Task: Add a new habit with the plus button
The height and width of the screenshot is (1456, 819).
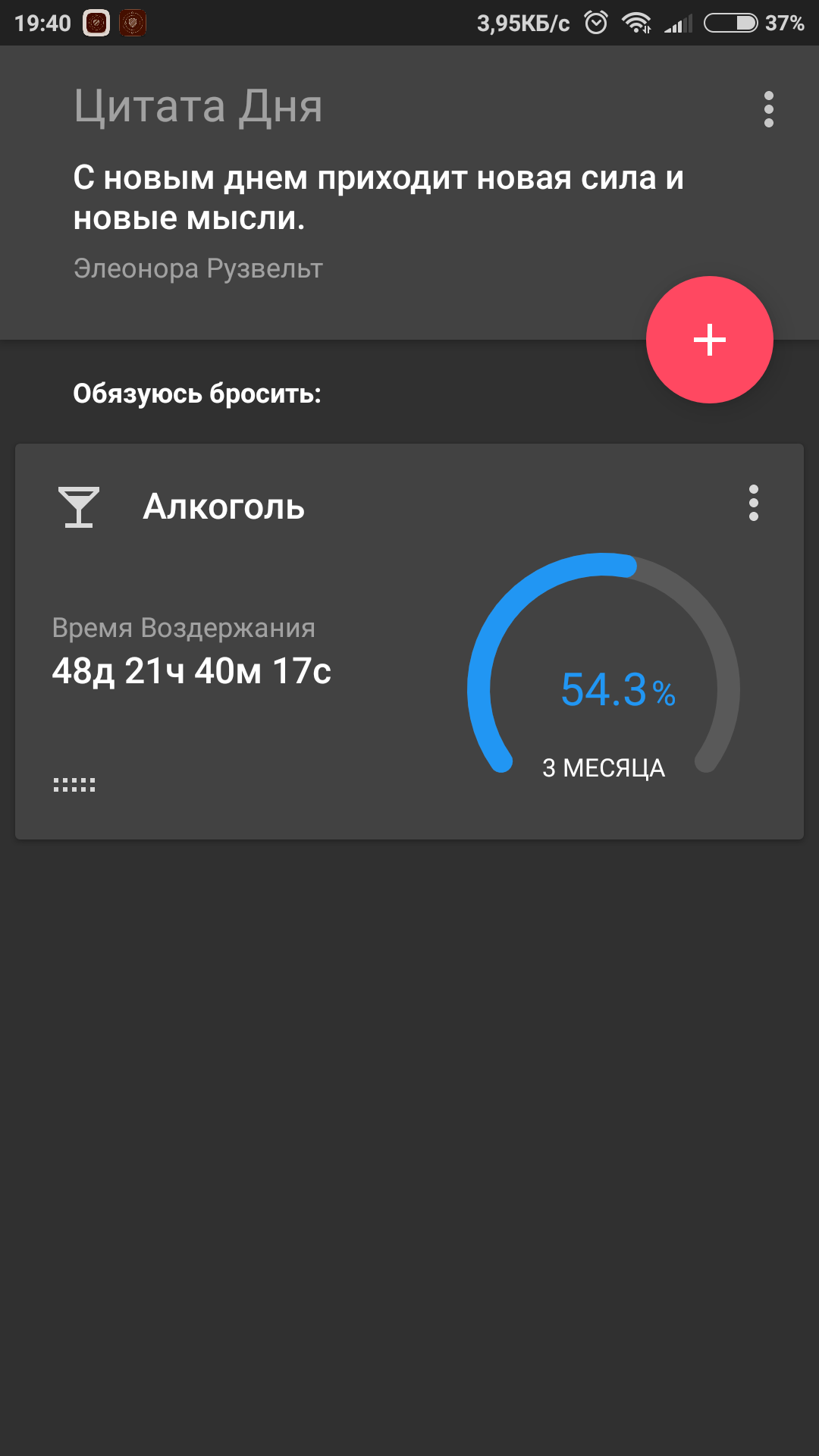Action: 709,340
